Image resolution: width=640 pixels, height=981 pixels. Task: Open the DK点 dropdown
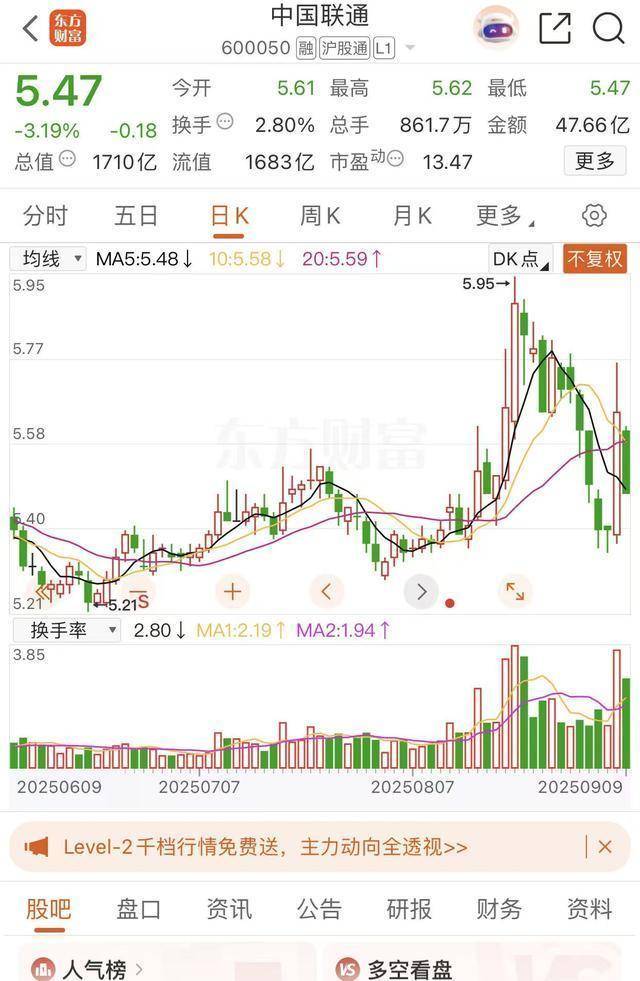click(x=521, y=259)
